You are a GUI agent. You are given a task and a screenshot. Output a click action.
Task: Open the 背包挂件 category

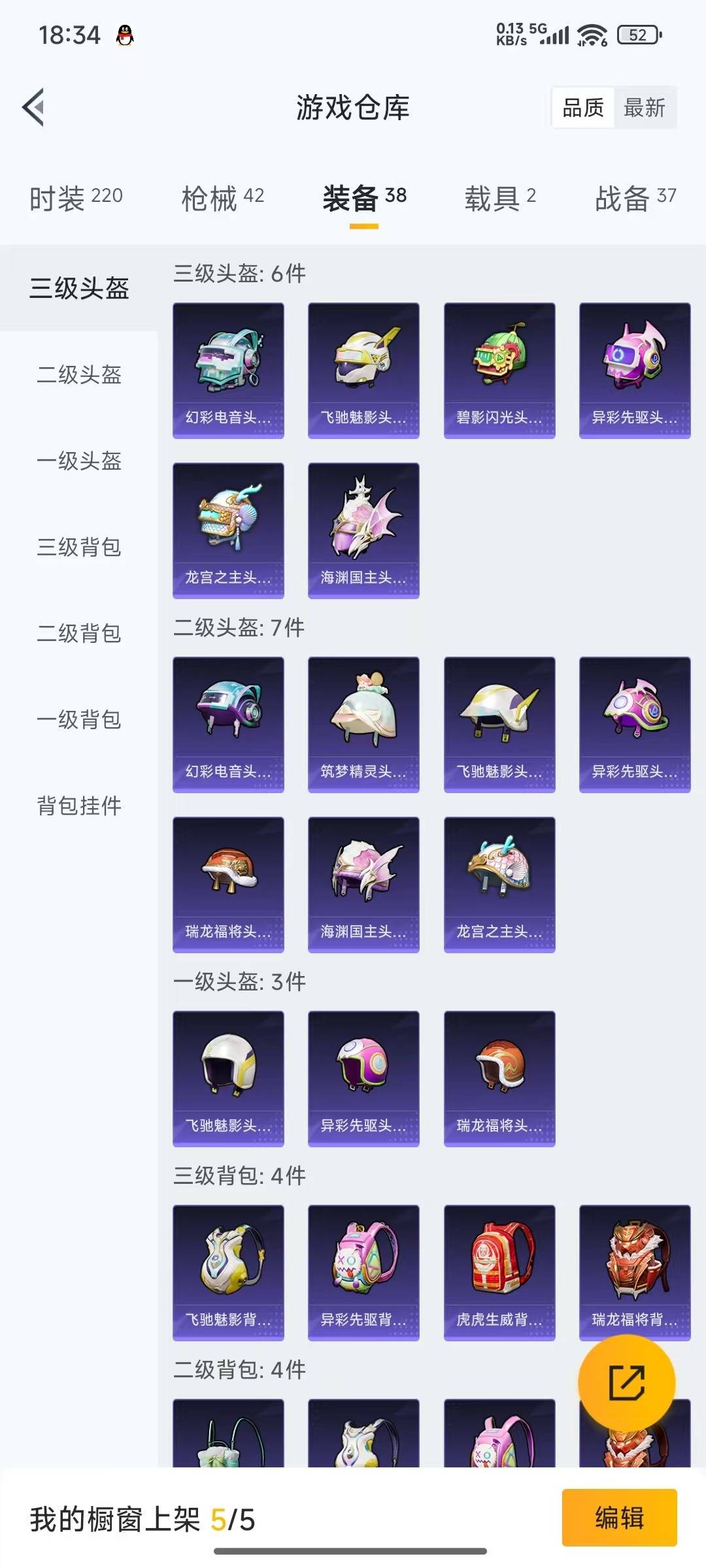79,806
